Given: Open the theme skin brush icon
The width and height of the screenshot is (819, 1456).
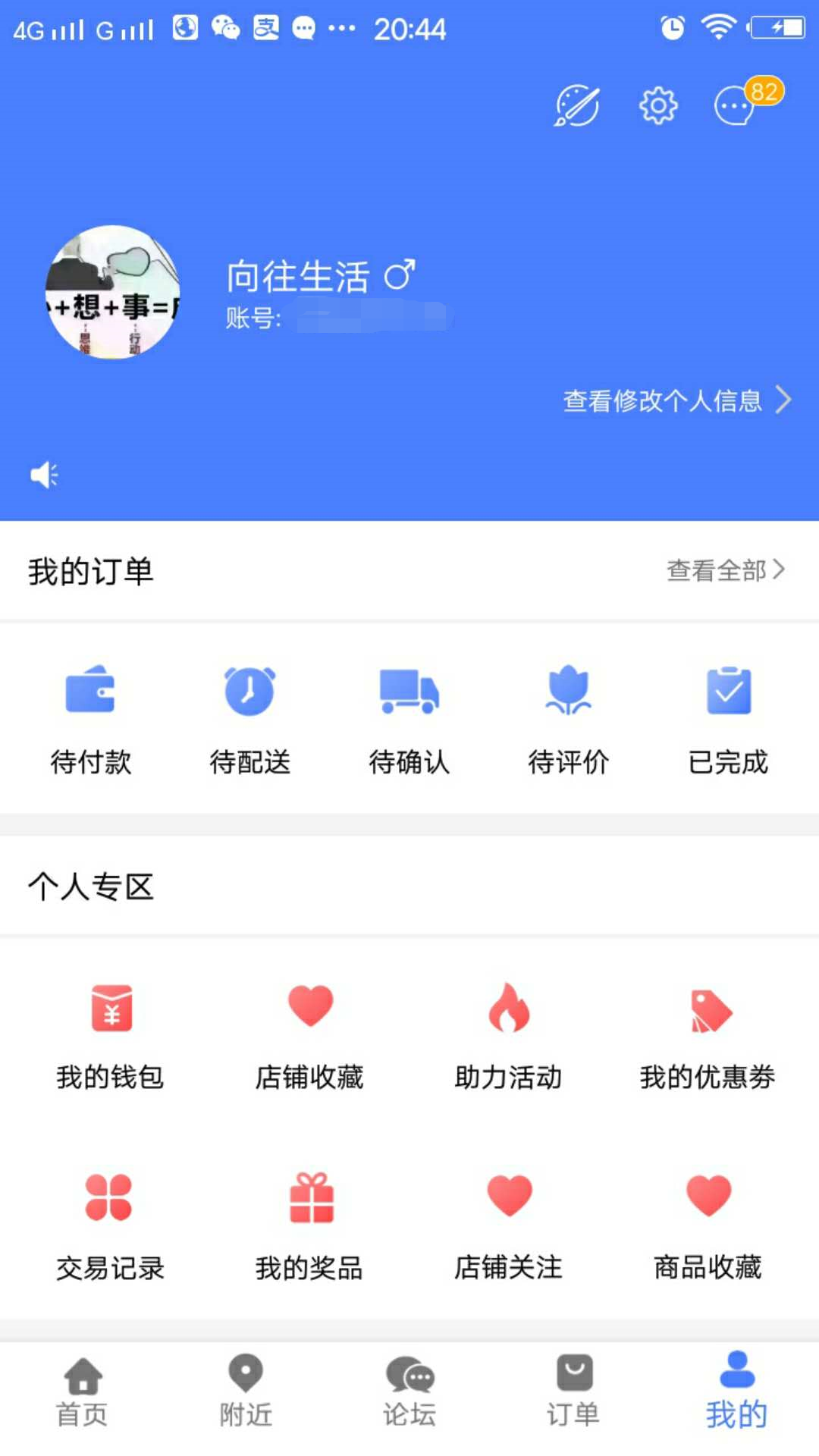Looking at the screenshot, I should click(577, 105).
